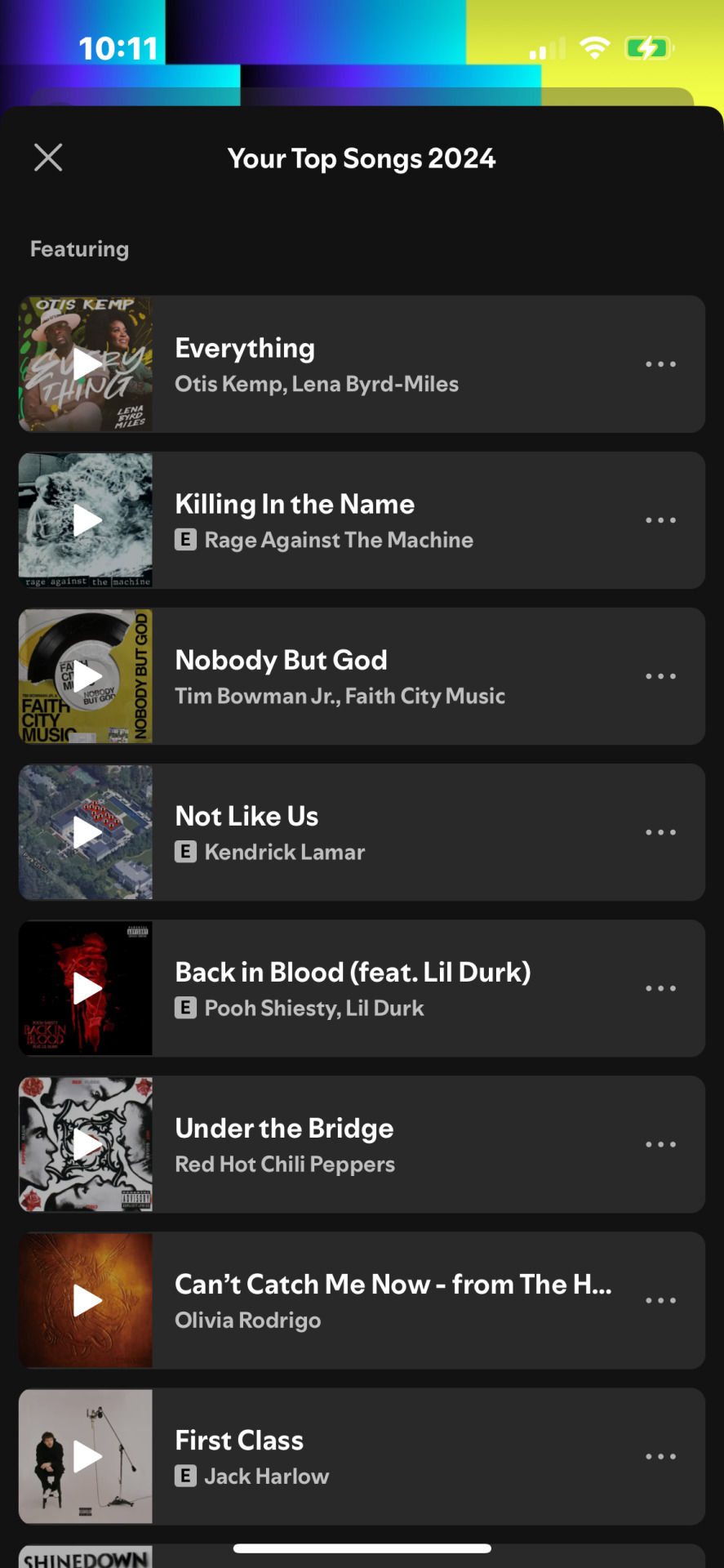Open more options for First Class
The width and height of the screenshot is (724, 1568).
tap(660, 1456)
